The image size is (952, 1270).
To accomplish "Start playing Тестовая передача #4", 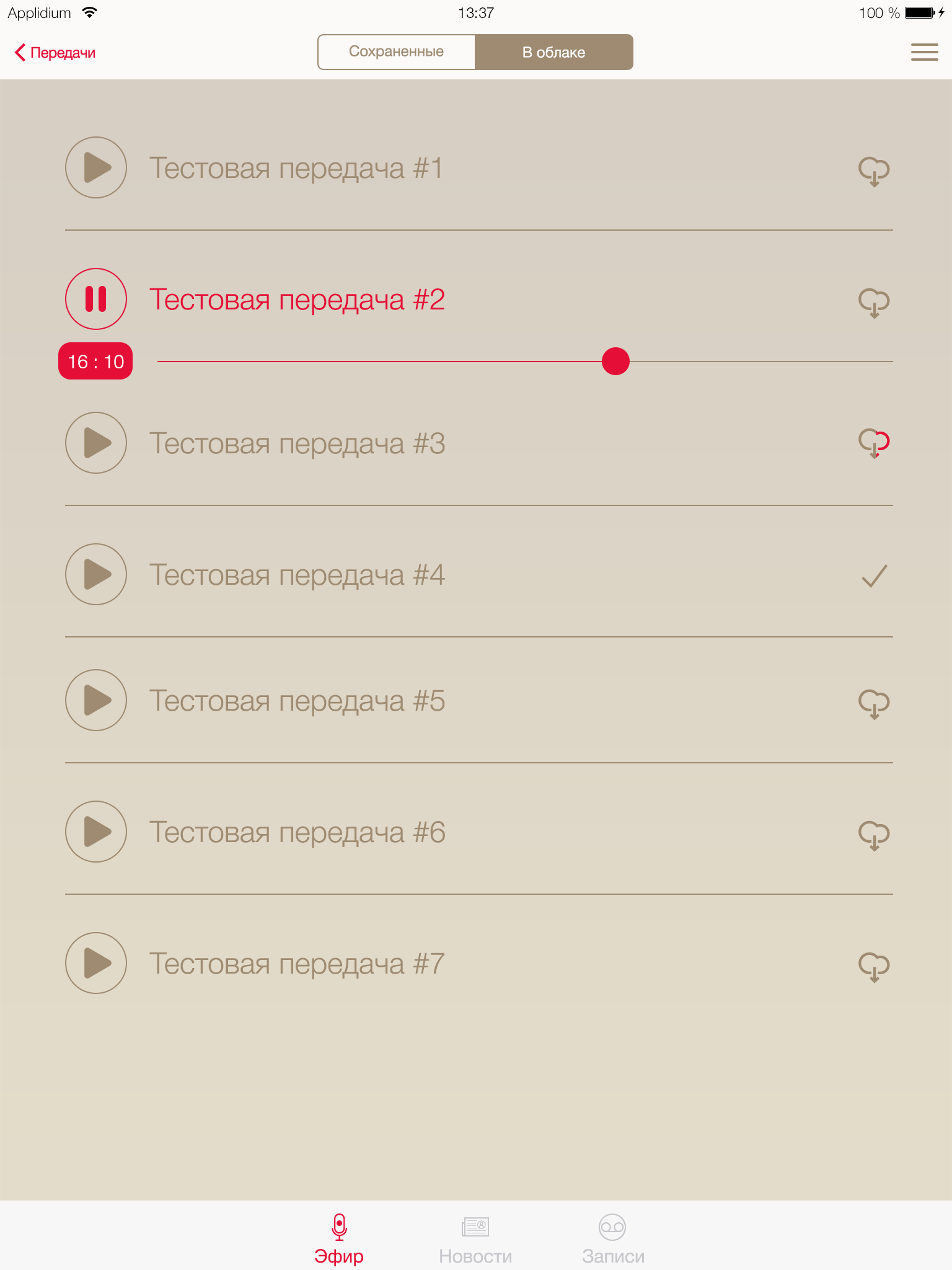I will coord(95,575).
